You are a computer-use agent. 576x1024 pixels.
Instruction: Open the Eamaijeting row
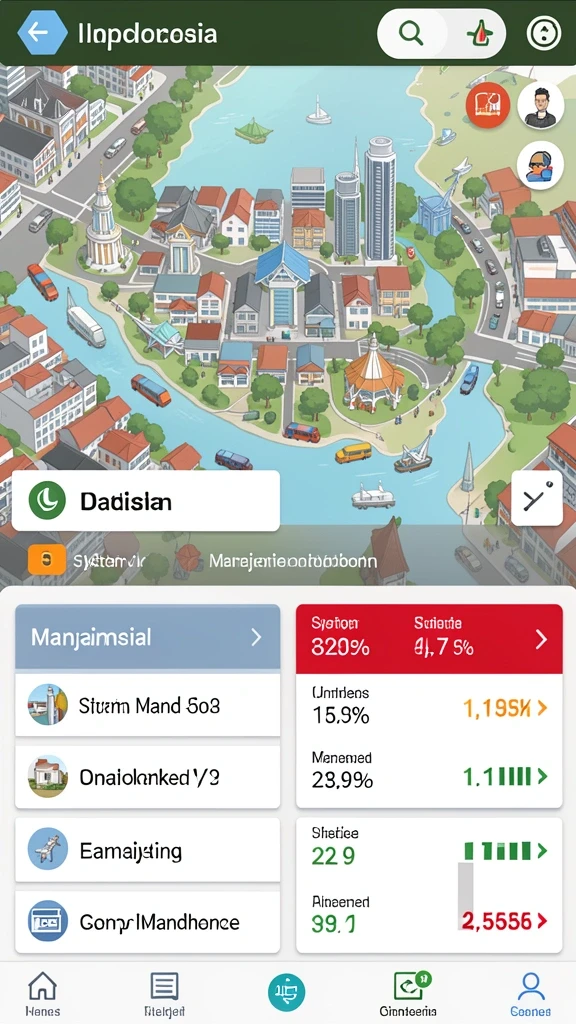point(148,850)
